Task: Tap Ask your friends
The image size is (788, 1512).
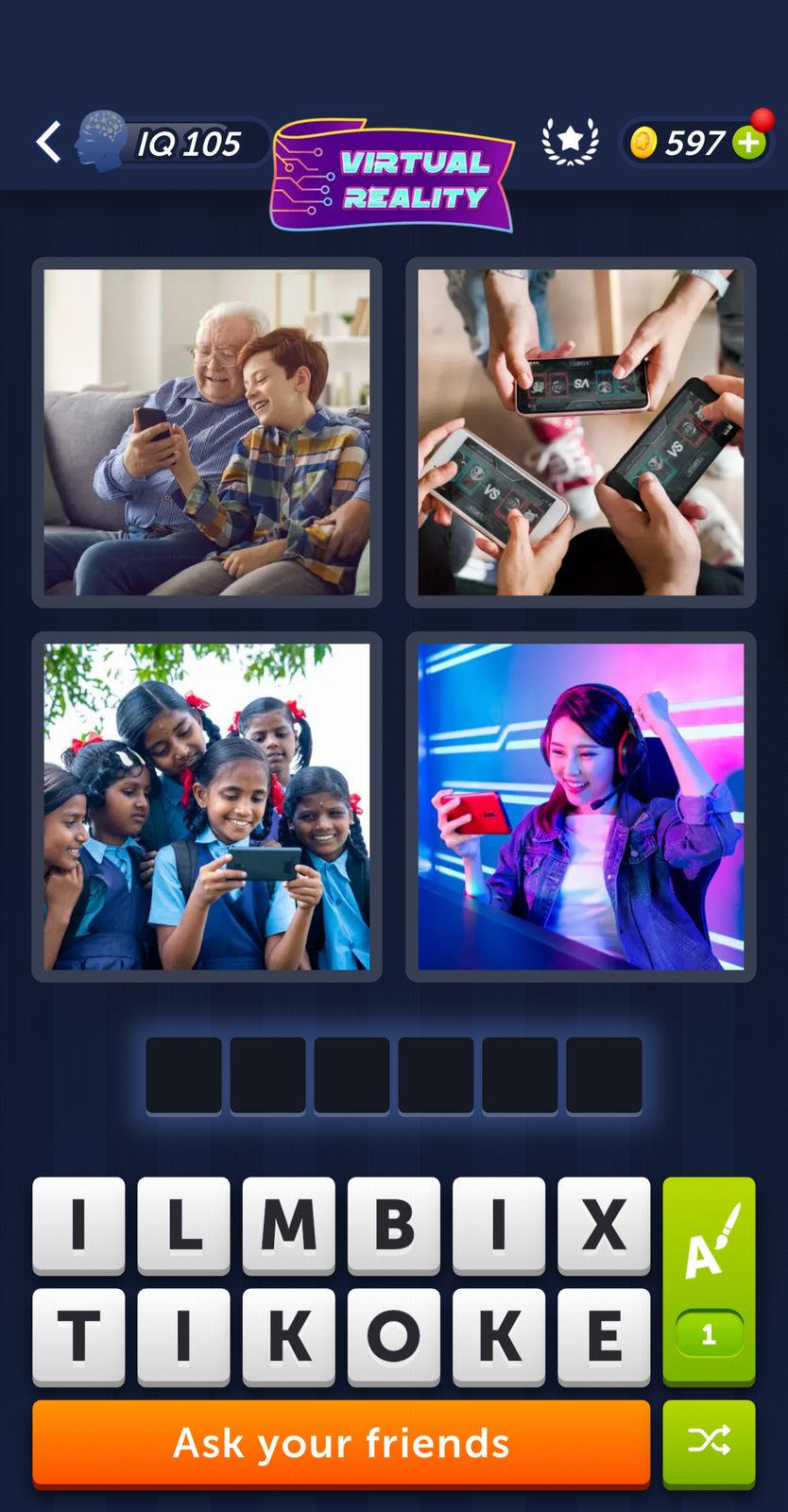Action: (341, 1443)
